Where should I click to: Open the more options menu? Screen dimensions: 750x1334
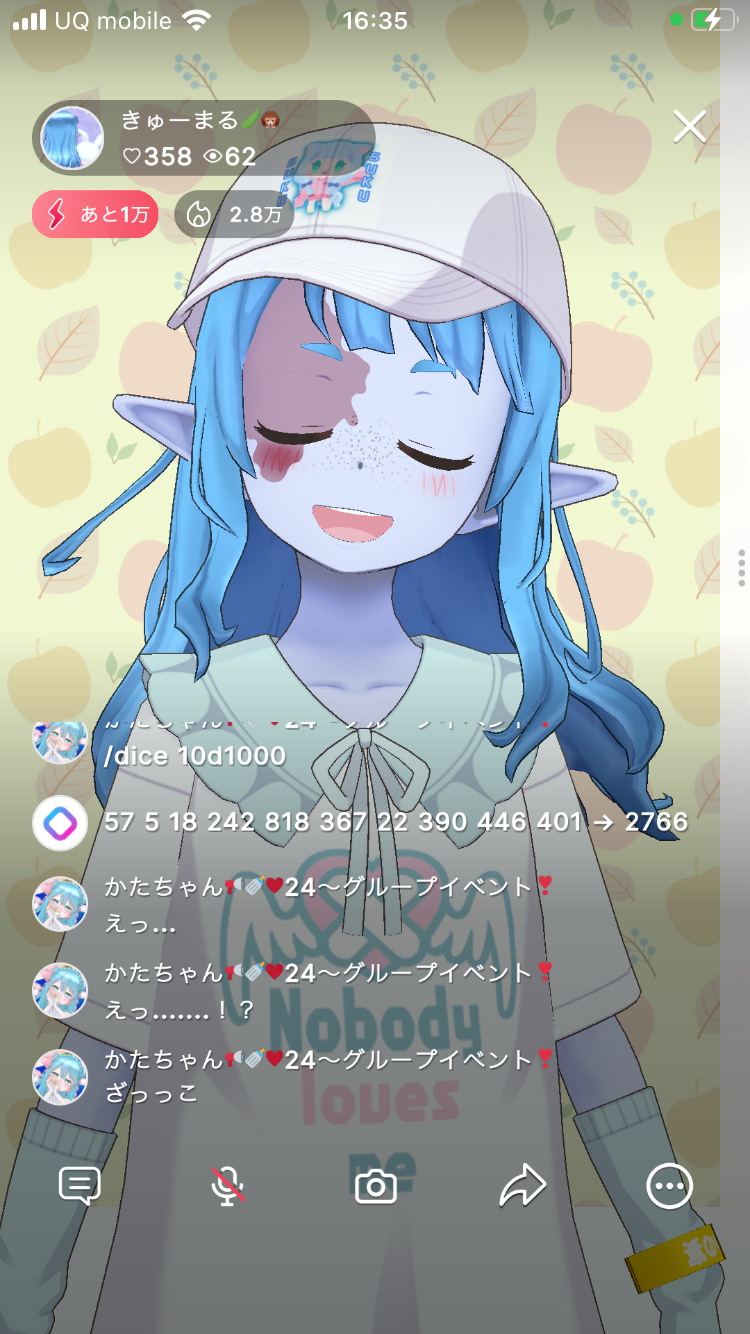tap(669, 1187)
